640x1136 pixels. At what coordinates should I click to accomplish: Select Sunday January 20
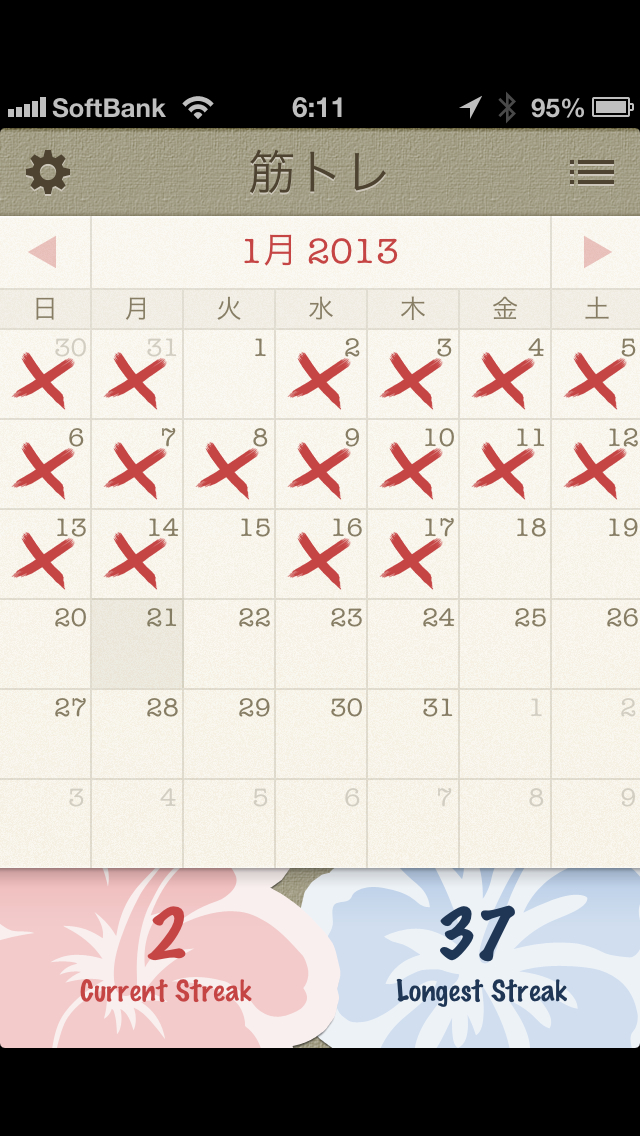[45, 645]
